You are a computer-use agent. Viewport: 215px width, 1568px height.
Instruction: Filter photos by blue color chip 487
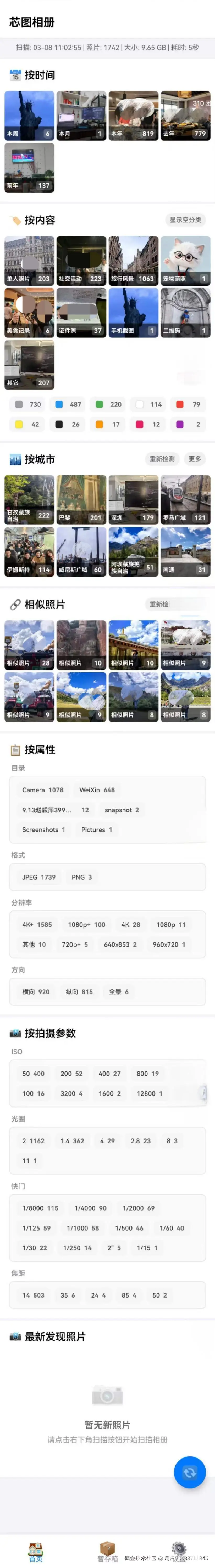pyautogui.click(x=68, y=404)
